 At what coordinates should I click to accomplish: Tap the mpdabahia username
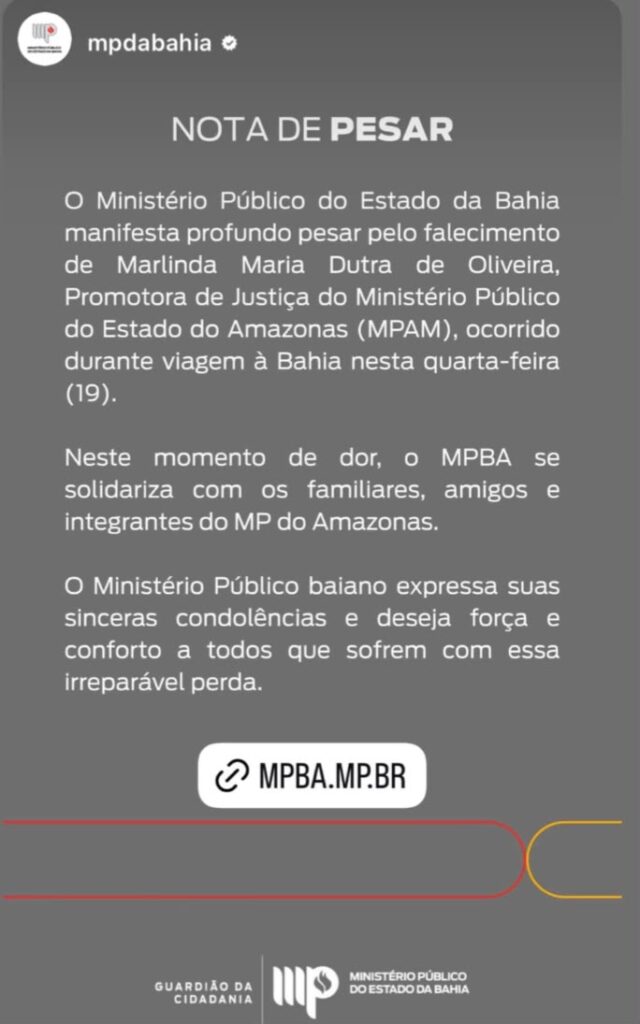click(x=150, y=43)
